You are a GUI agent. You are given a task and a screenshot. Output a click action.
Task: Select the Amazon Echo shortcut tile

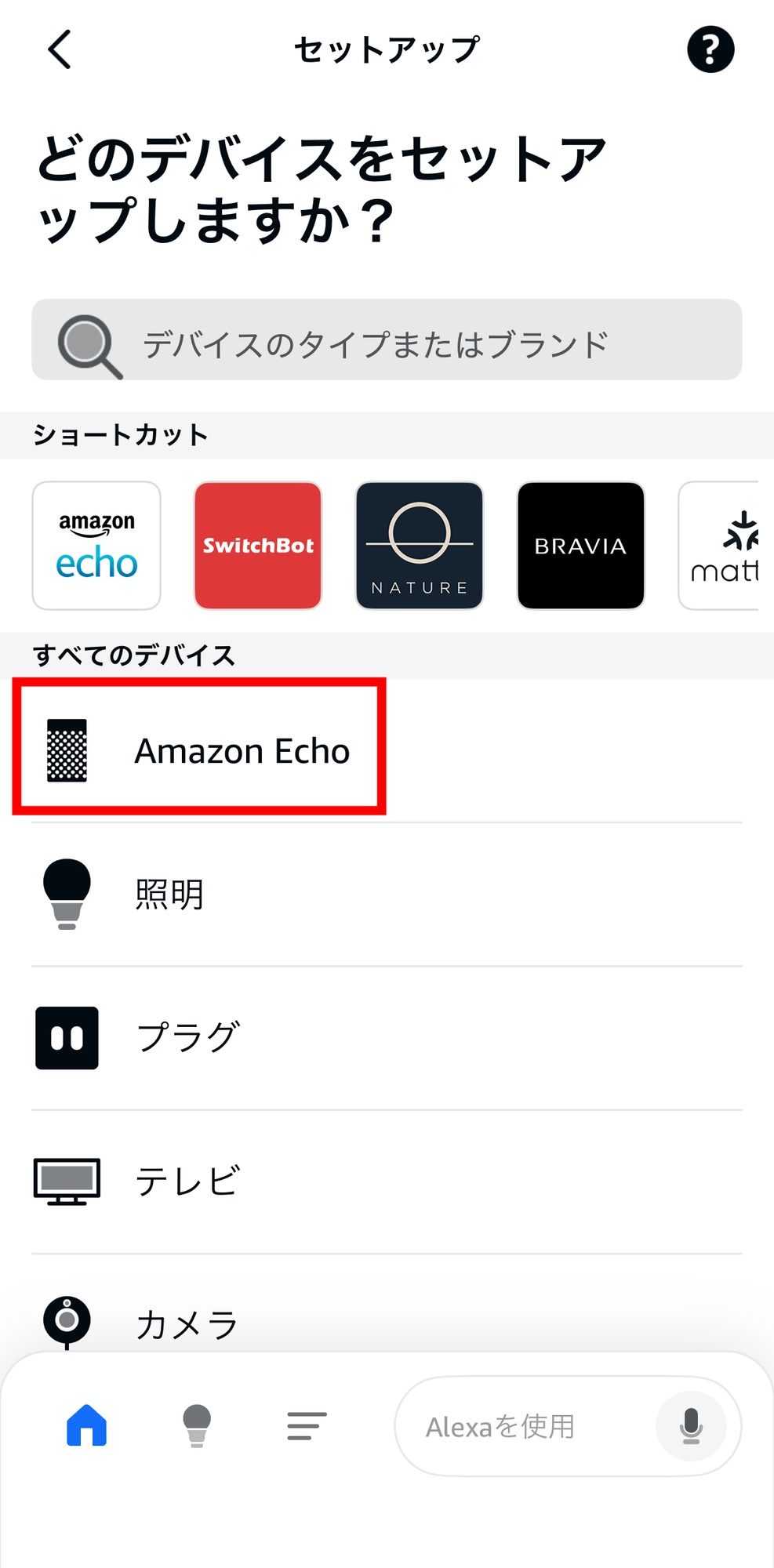click(x=96, y=546)
